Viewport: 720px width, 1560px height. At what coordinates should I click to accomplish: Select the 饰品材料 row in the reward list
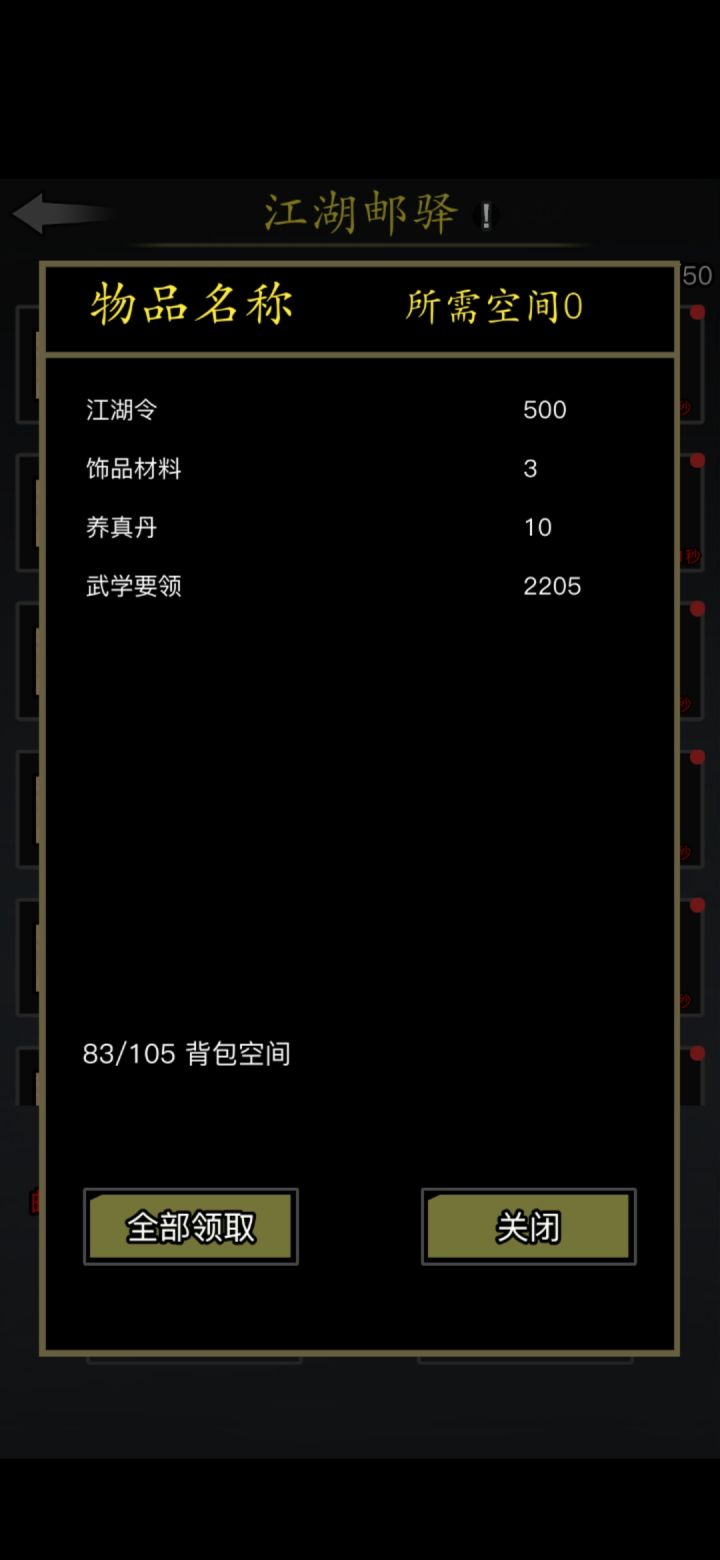tap(134, 468)
